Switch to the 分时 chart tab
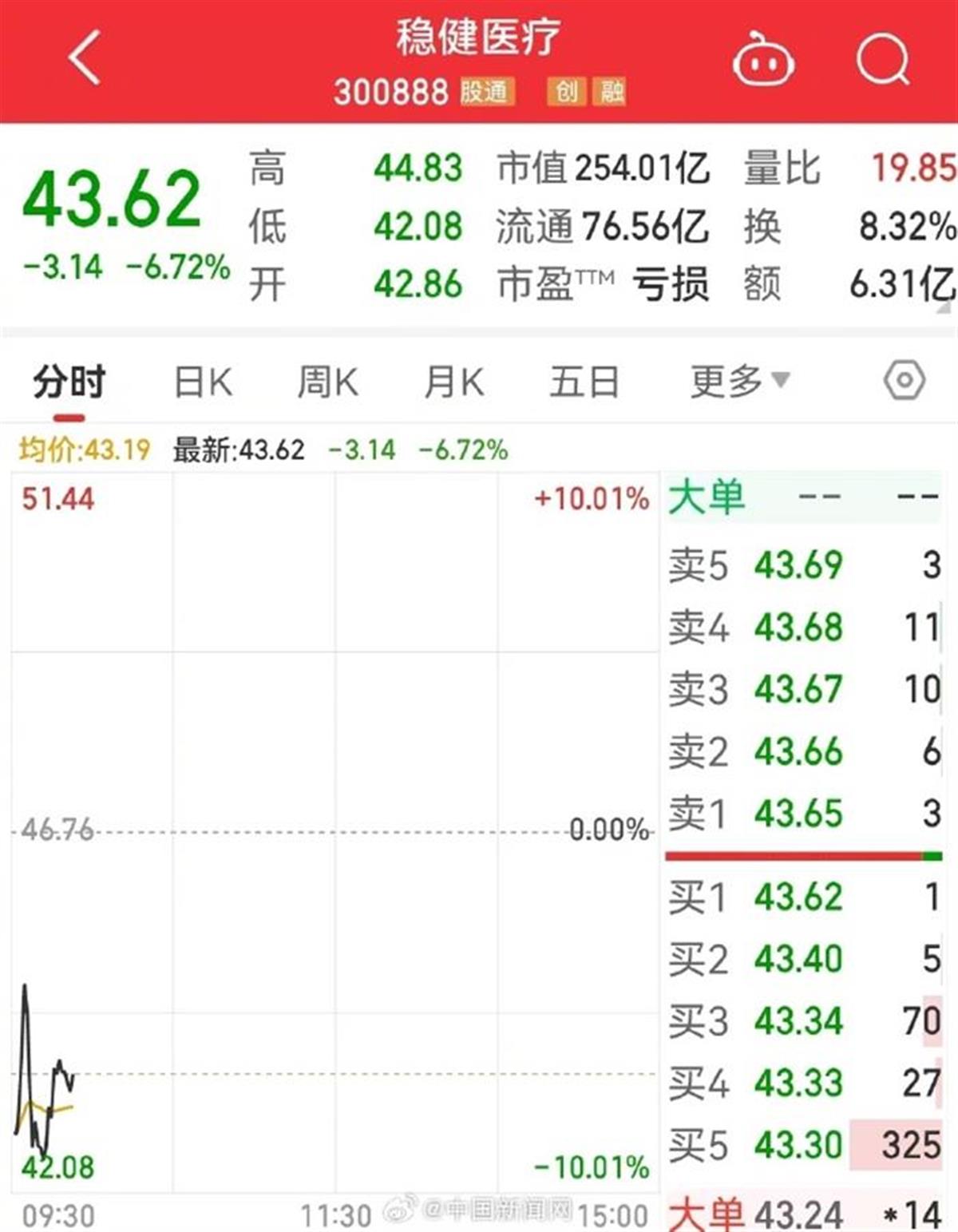 (69, 382)
